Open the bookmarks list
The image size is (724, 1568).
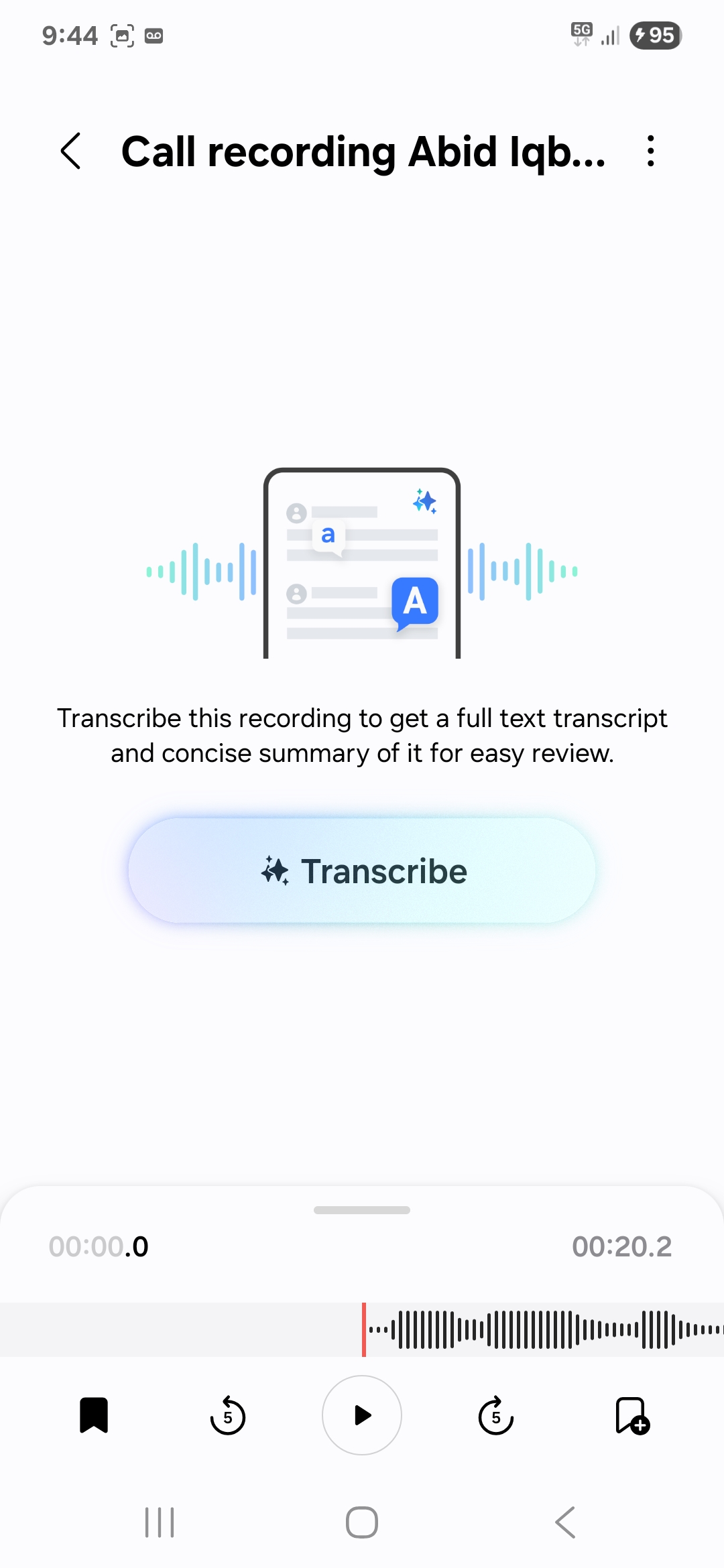pos(94,1415)
